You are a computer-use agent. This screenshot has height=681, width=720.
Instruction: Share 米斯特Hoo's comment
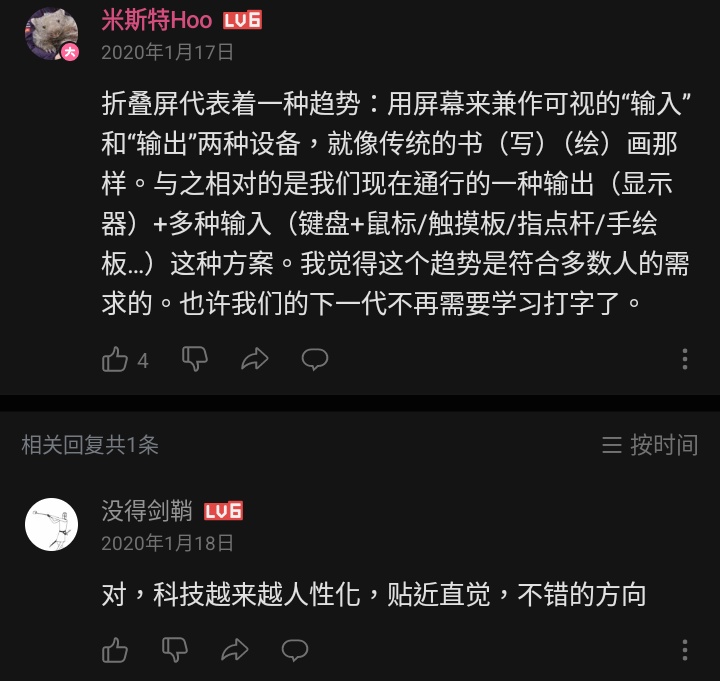tap(255, 359)
